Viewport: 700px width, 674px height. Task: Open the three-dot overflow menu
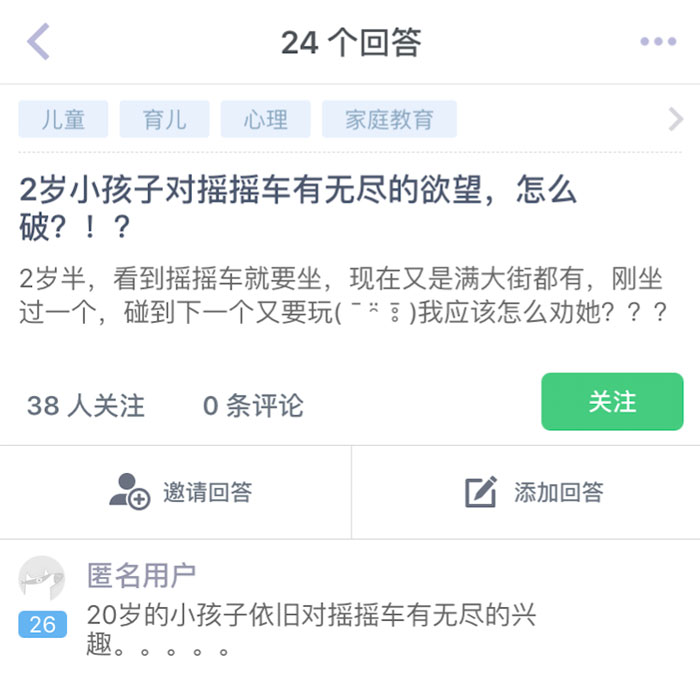658,42
